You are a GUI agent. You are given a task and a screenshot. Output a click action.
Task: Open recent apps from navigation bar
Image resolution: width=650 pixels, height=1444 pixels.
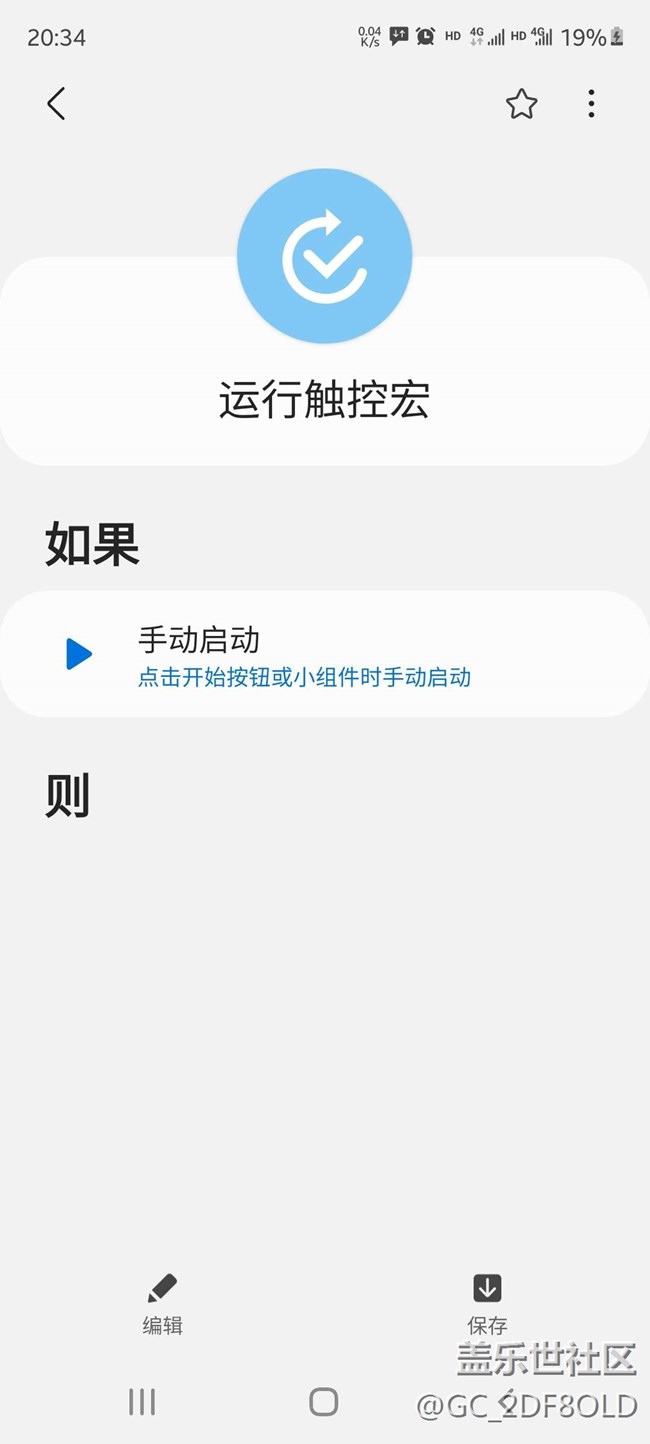142,1402
